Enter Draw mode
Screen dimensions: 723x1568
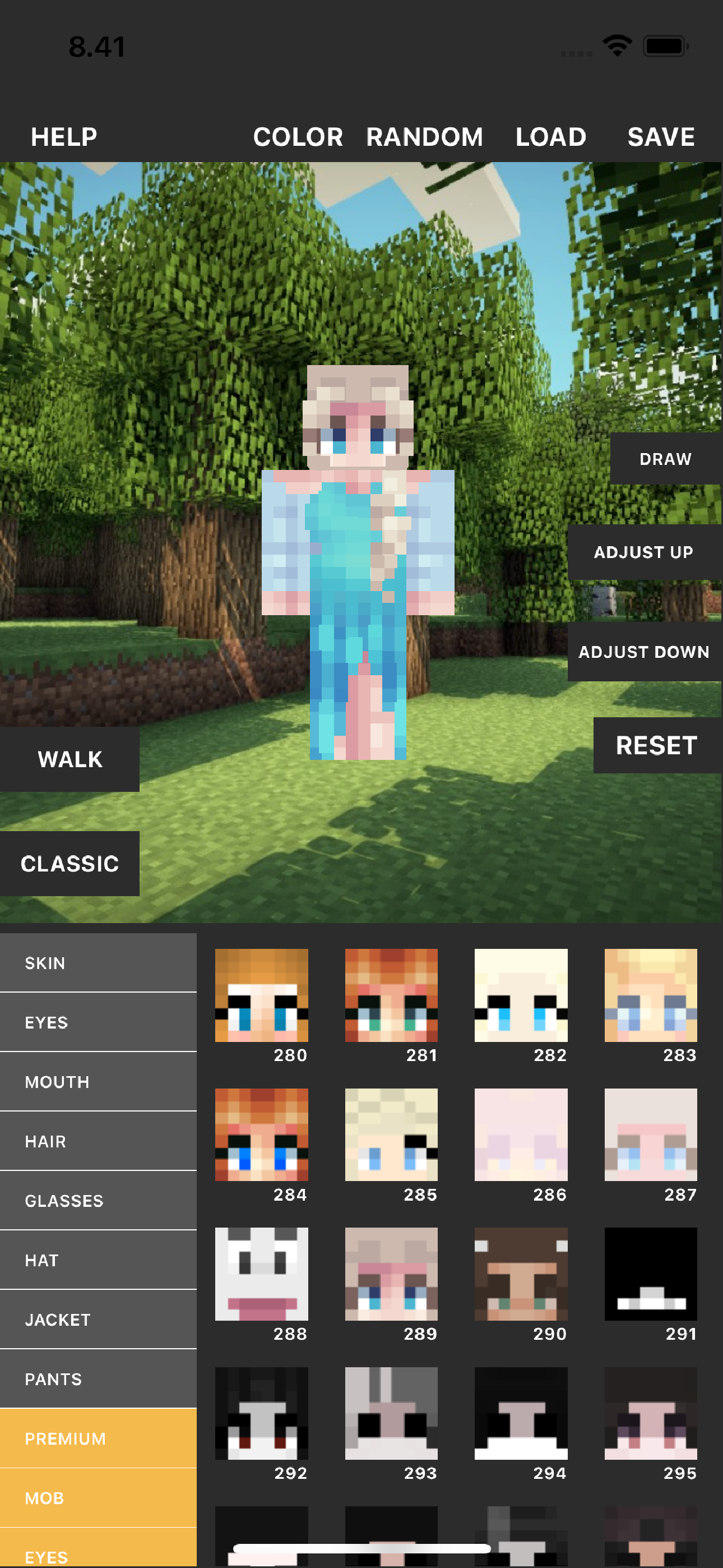point(665,459)
